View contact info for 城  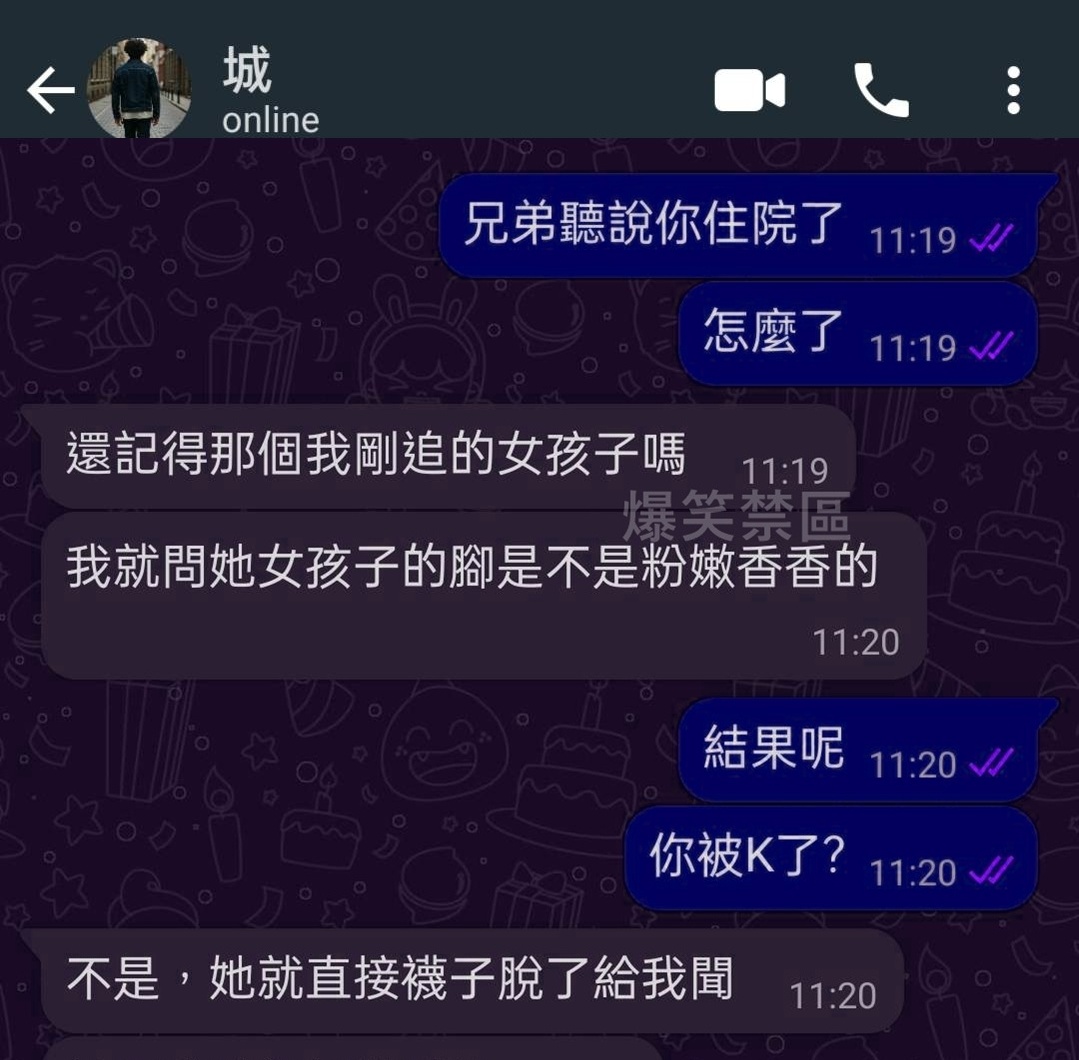pos(270,93)
